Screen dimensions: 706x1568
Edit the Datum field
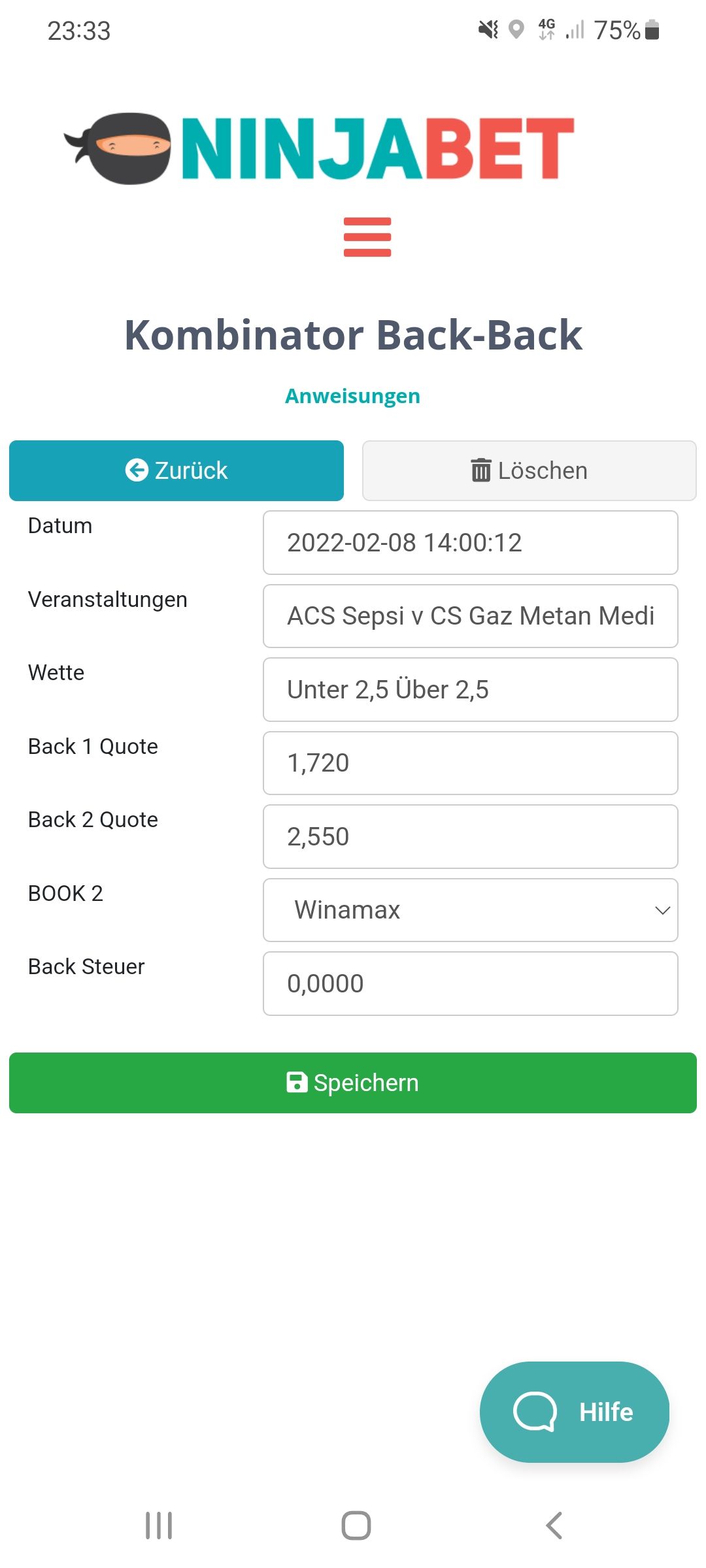click(x=470, y=543)
